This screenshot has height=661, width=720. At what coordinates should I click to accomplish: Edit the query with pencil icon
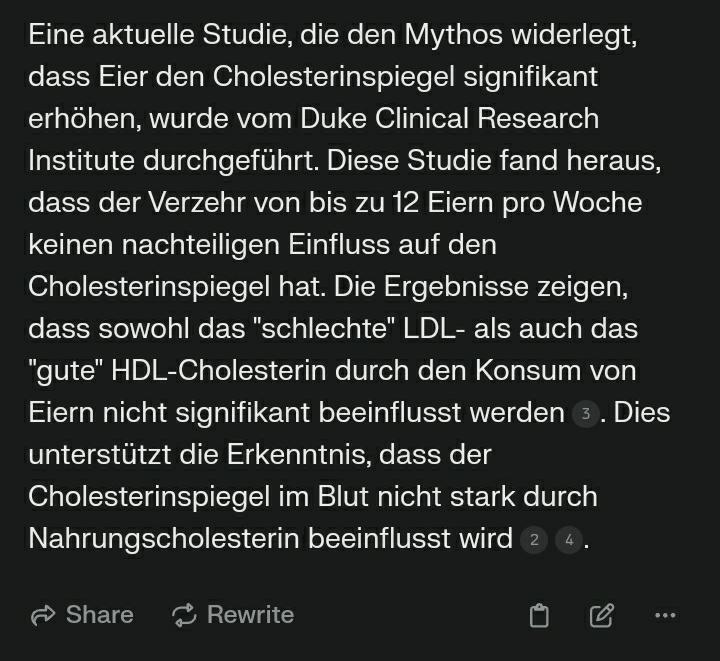(602, 616)
